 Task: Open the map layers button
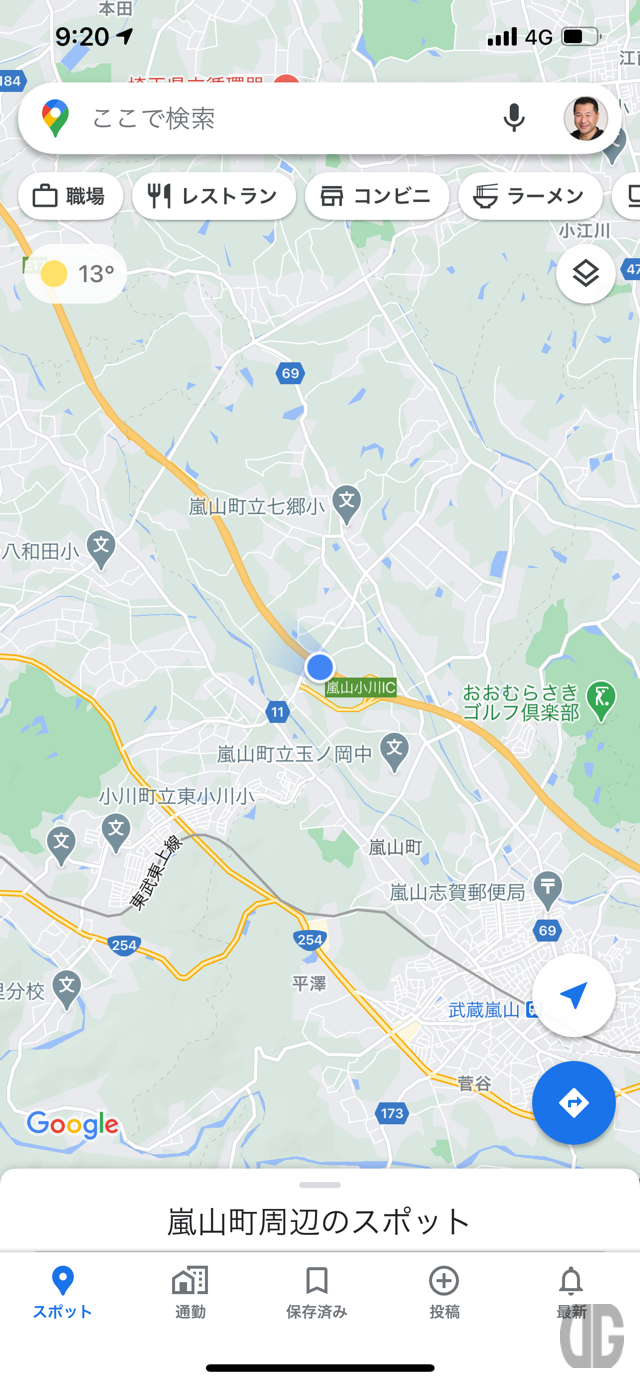pos(586,273)
